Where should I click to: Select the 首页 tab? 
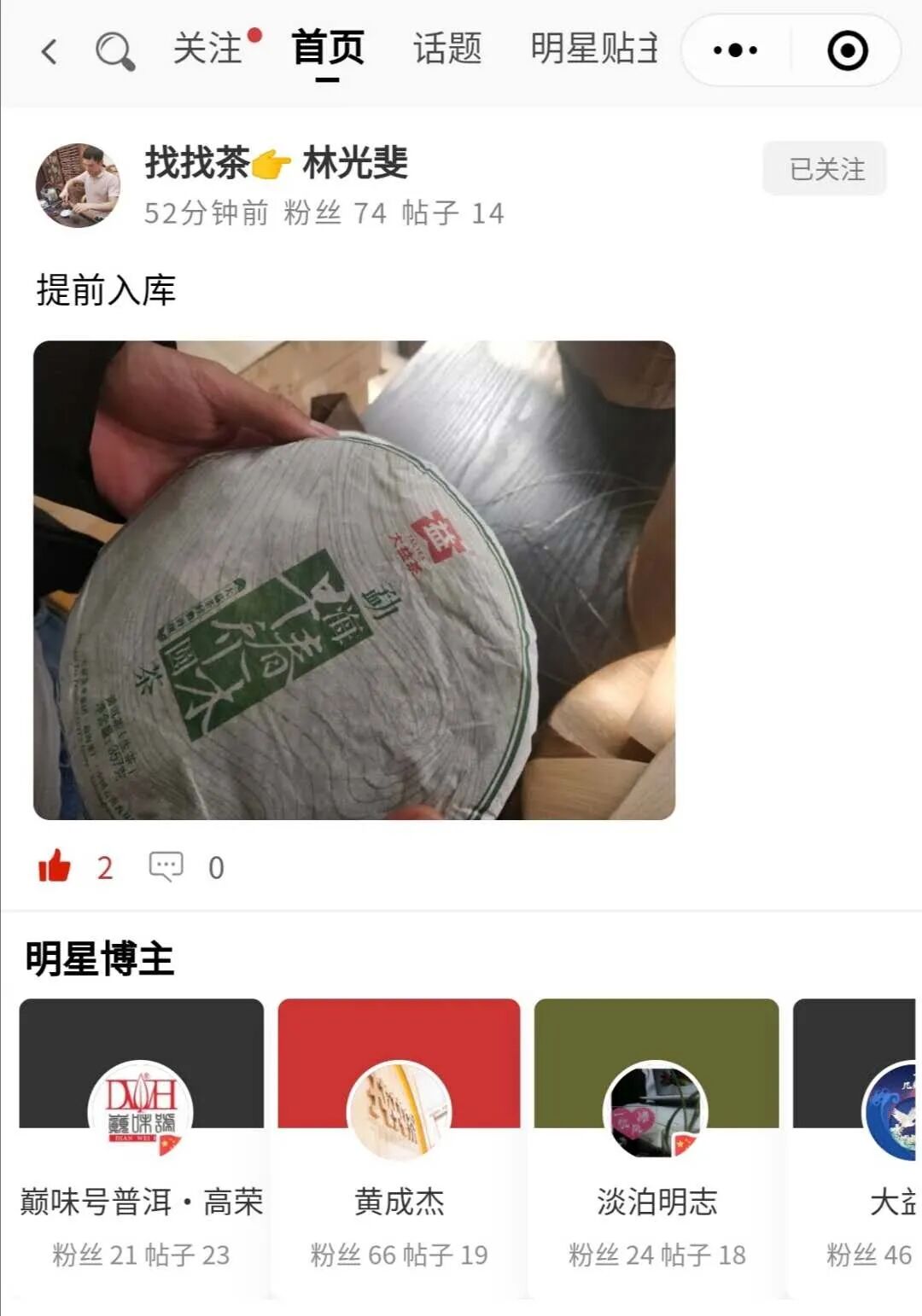click(x=328, y=48)
